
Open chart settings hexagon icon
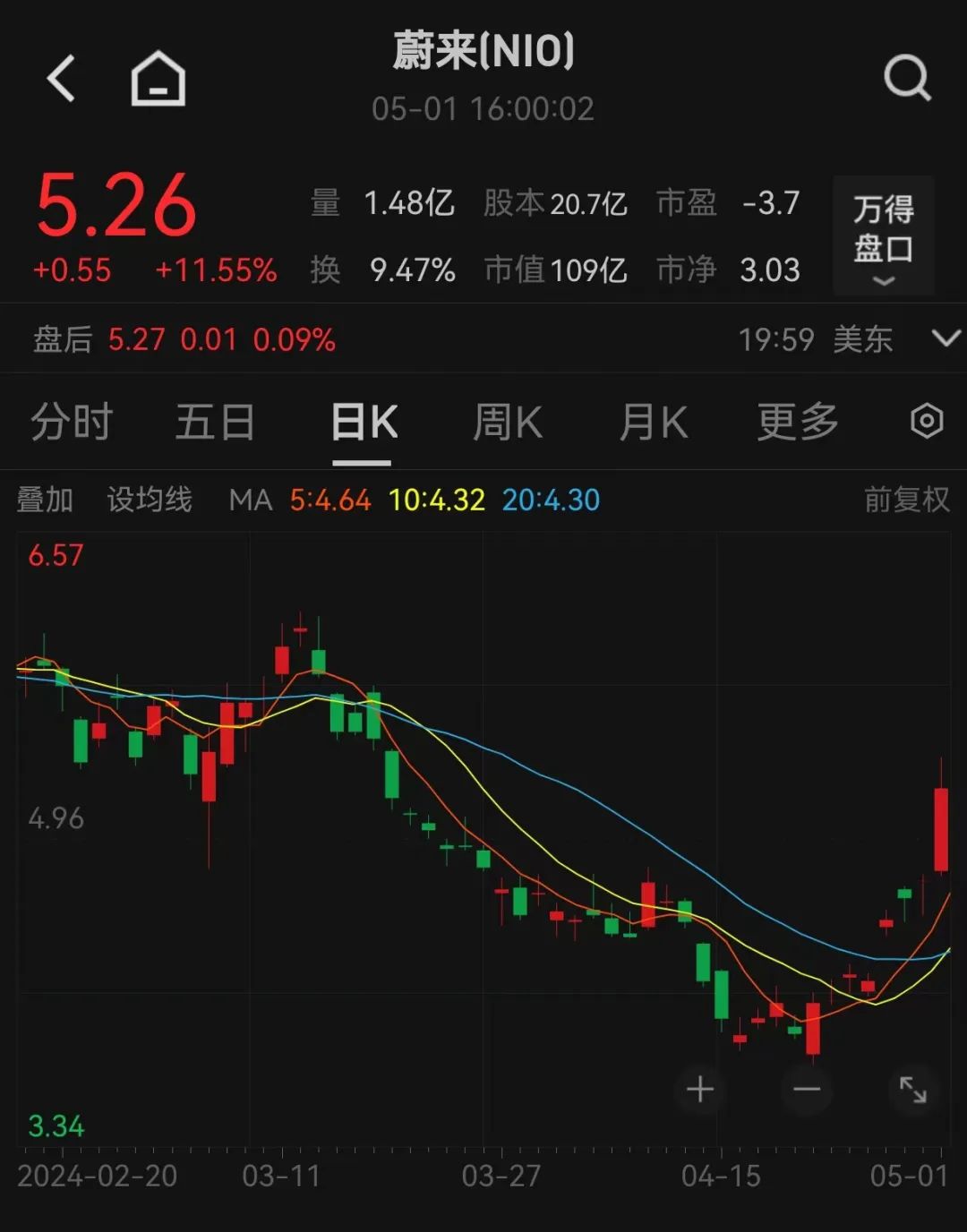pyautogui.click(x=926, y=421)
